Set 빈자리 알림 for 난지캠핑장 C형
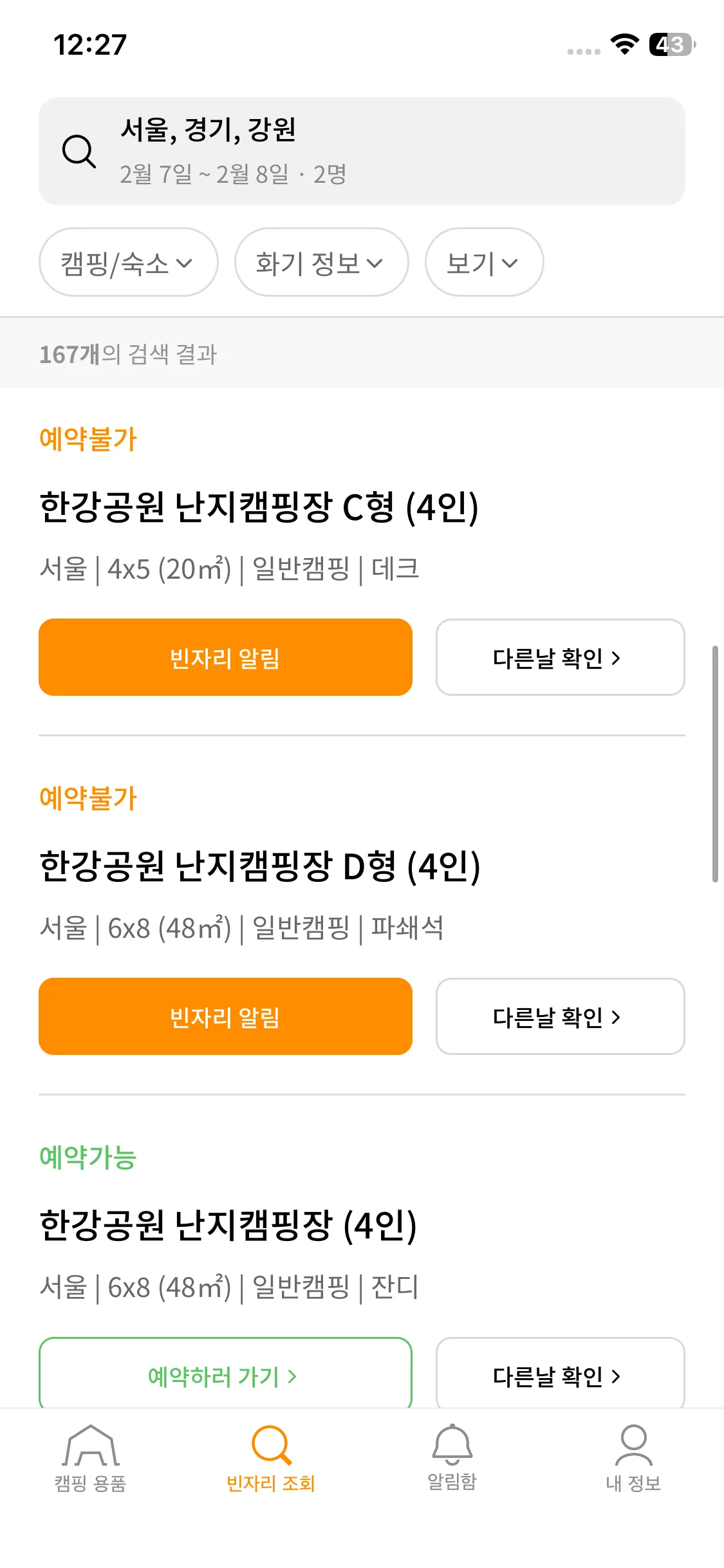 coord(225,657)
